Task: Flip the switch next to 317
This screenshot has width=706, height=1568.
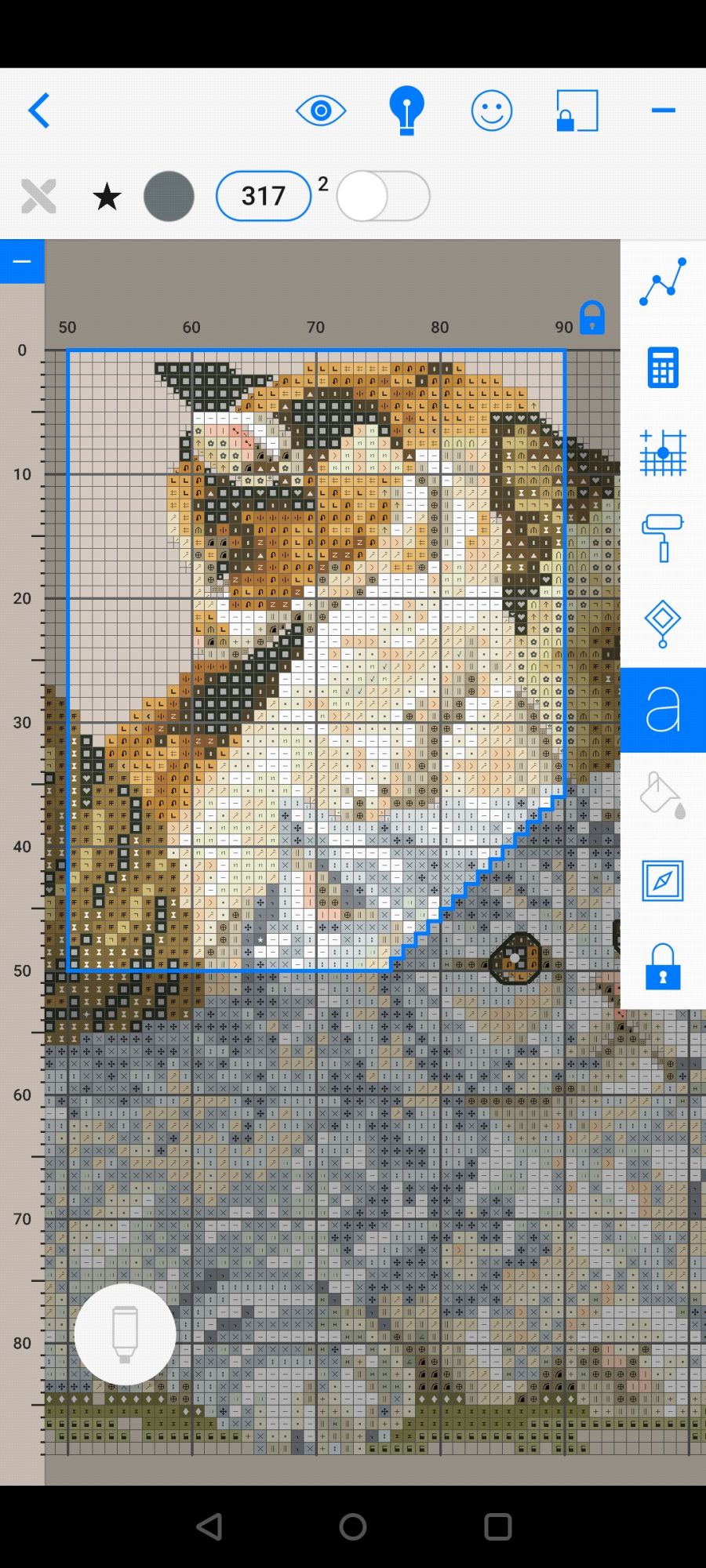Action: pyautogui.click(x=383, y=196)
